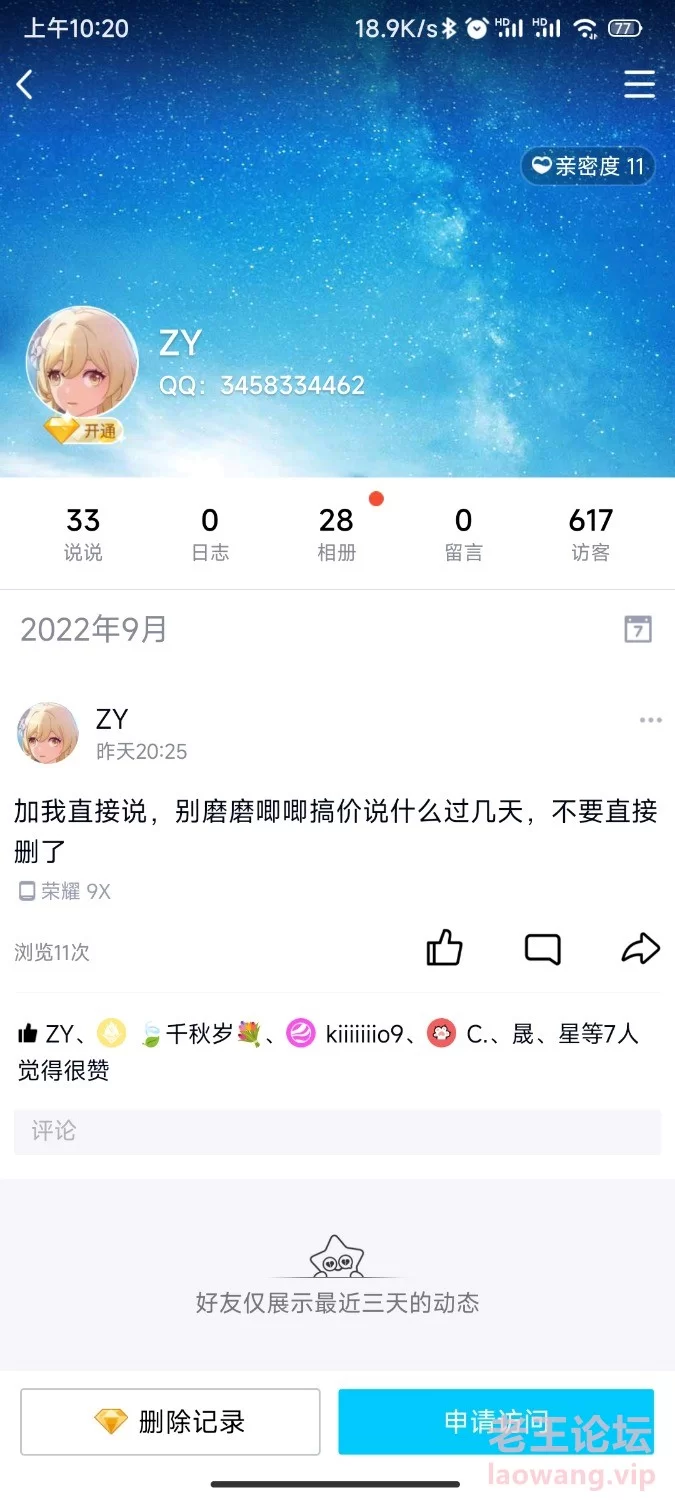Open the hamburger menu at top right
The width and height of the screenshot is (675, 1500).
(639, 84)
